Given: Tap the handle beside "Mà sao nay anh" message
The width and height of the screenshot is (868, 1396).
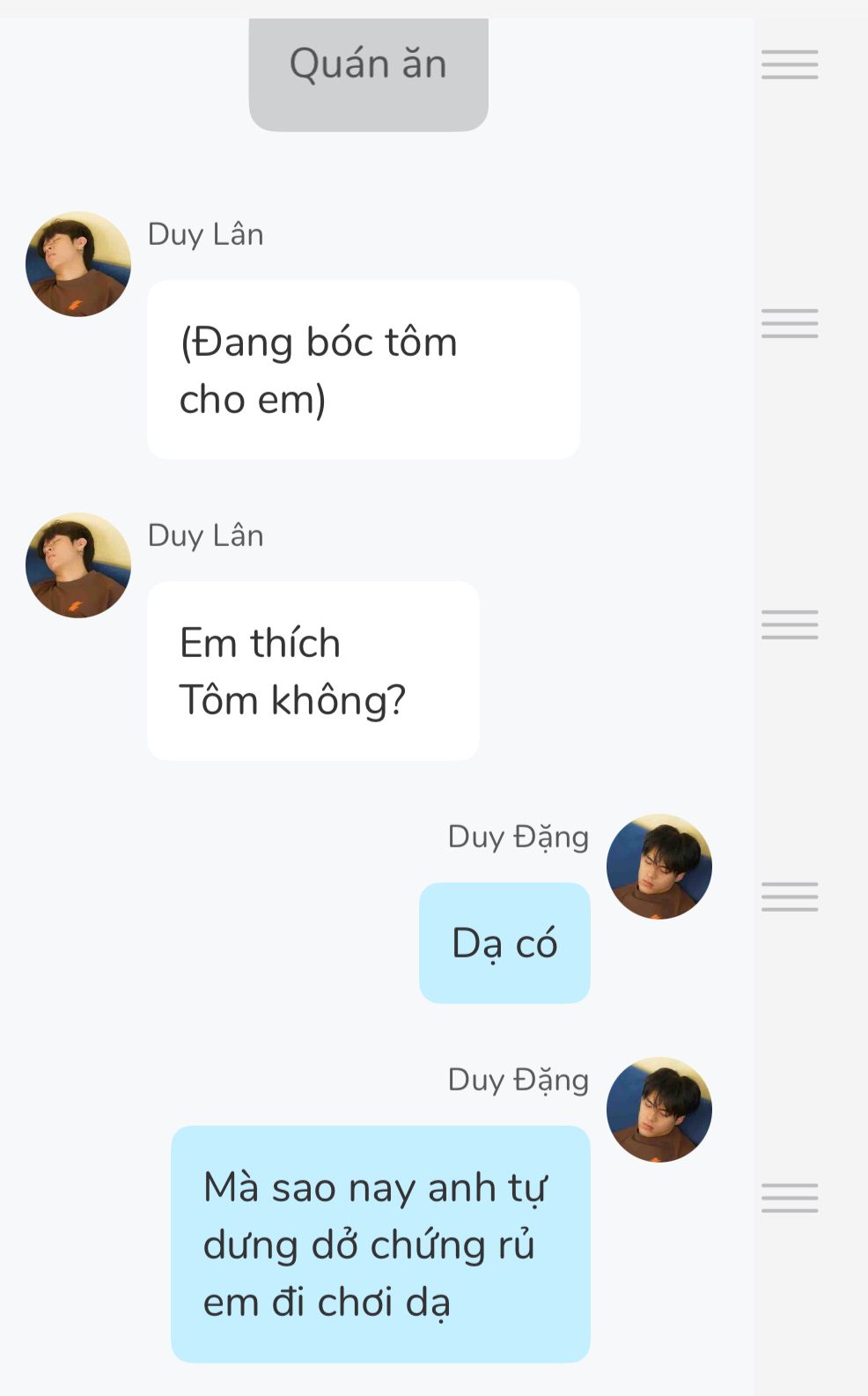Looking at the screenshot, I should 790,1198.
